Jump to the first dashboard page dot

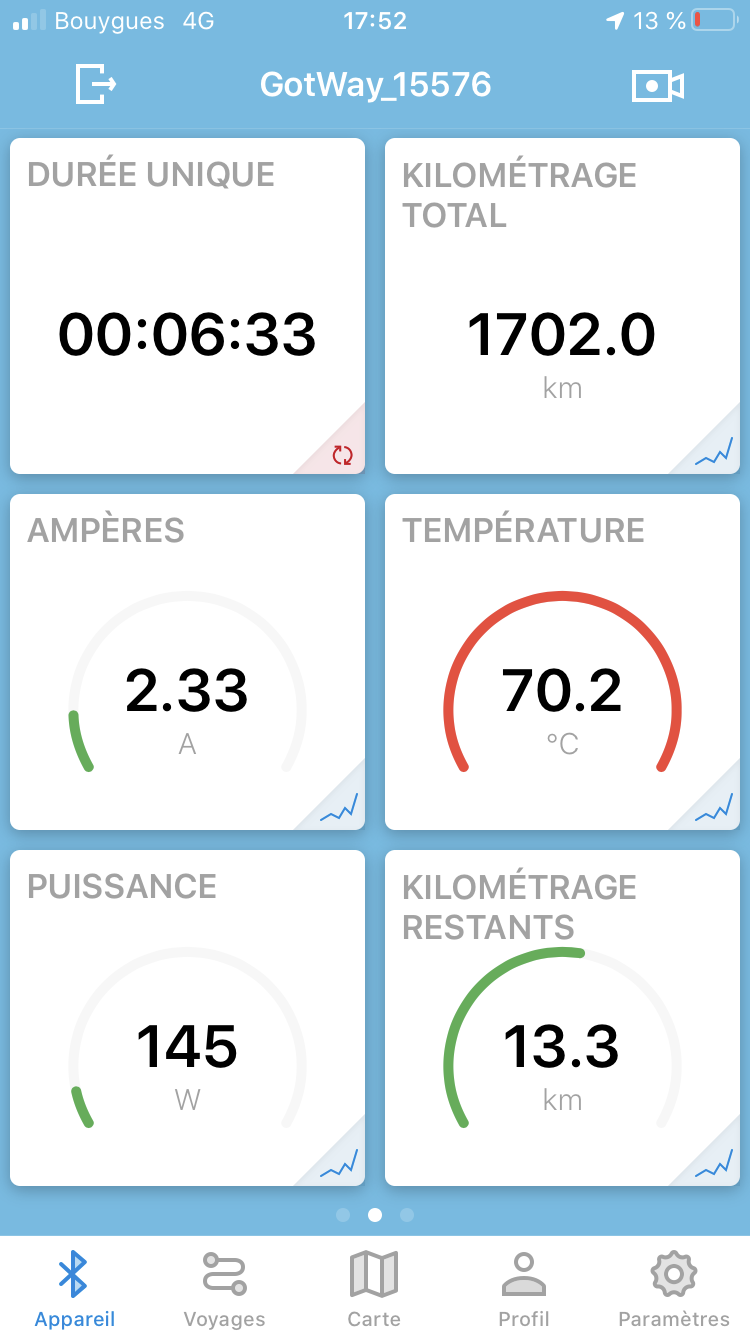343,1215
